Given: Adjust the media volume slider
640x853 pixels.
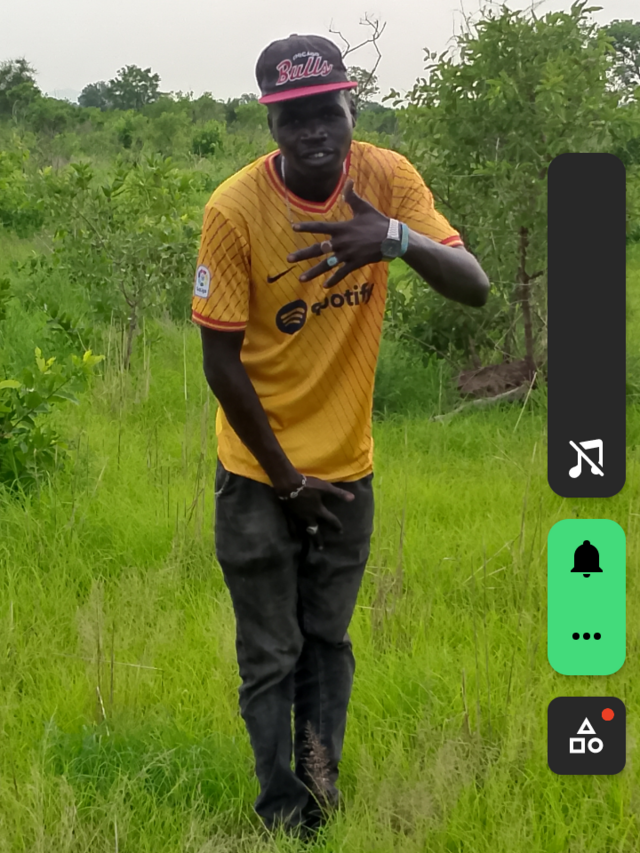Looking at the screenshot, I should pyautogui.click(x=586, y=300).
